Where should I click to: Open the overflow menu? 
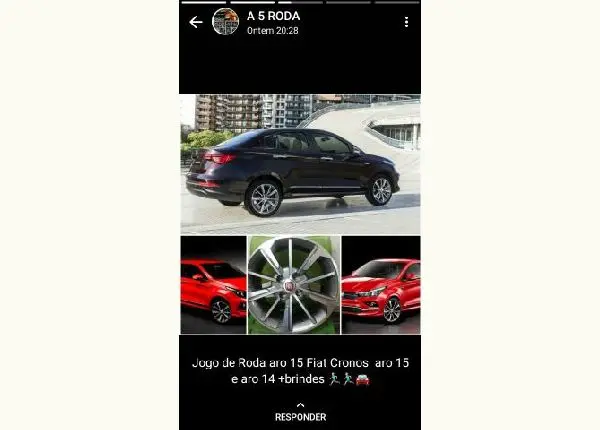[x=406, y=22]
